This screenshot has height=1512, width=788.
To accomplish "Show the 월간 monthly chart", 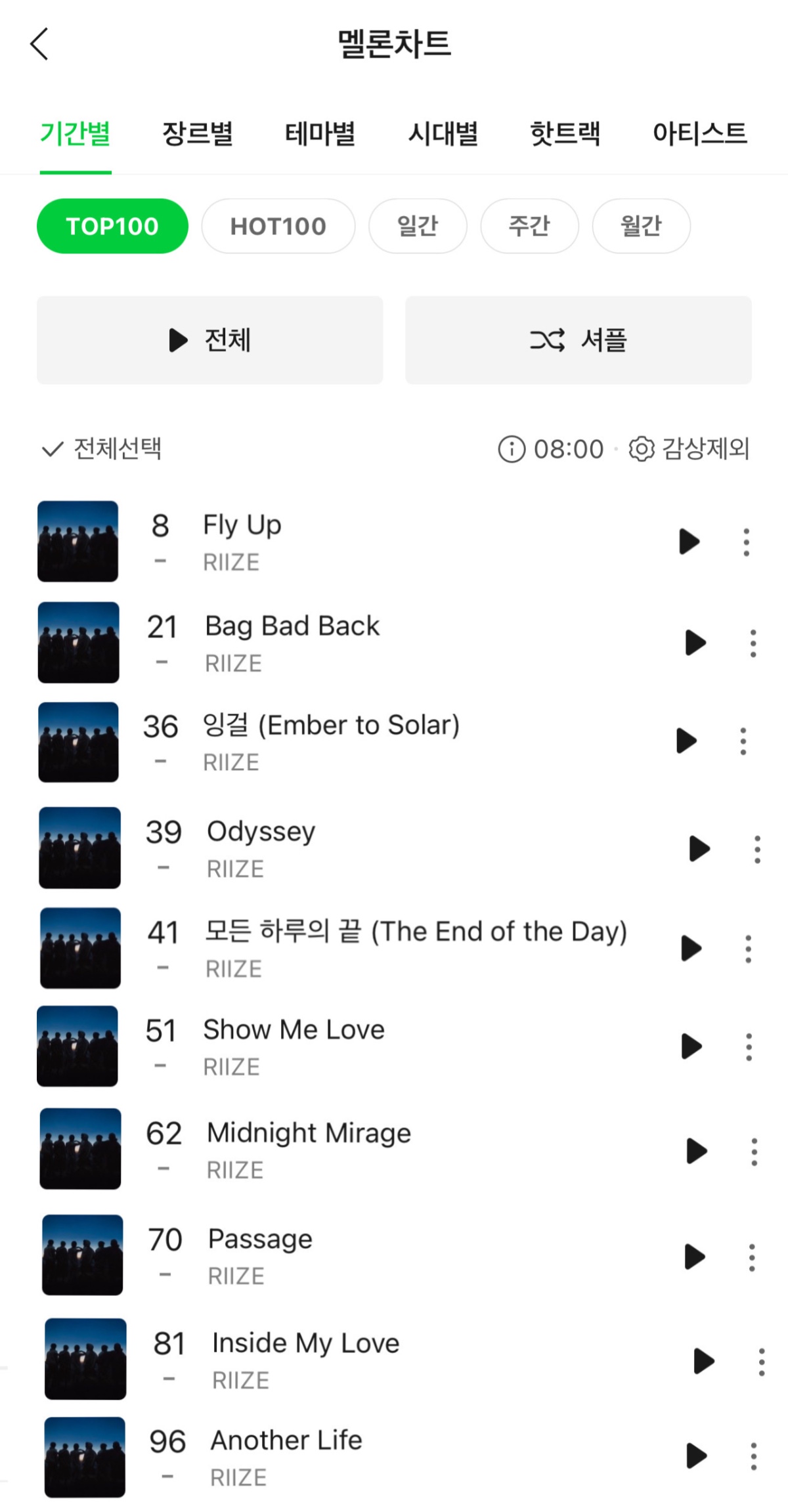I will click(641, 226).
